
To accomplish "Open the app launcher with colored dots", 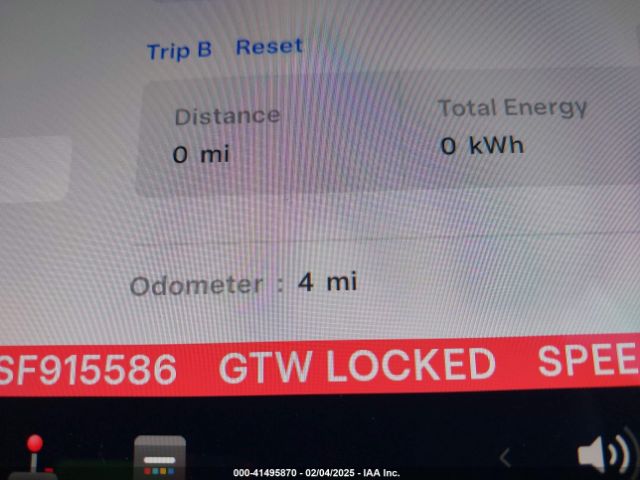I will coord(160,459).
